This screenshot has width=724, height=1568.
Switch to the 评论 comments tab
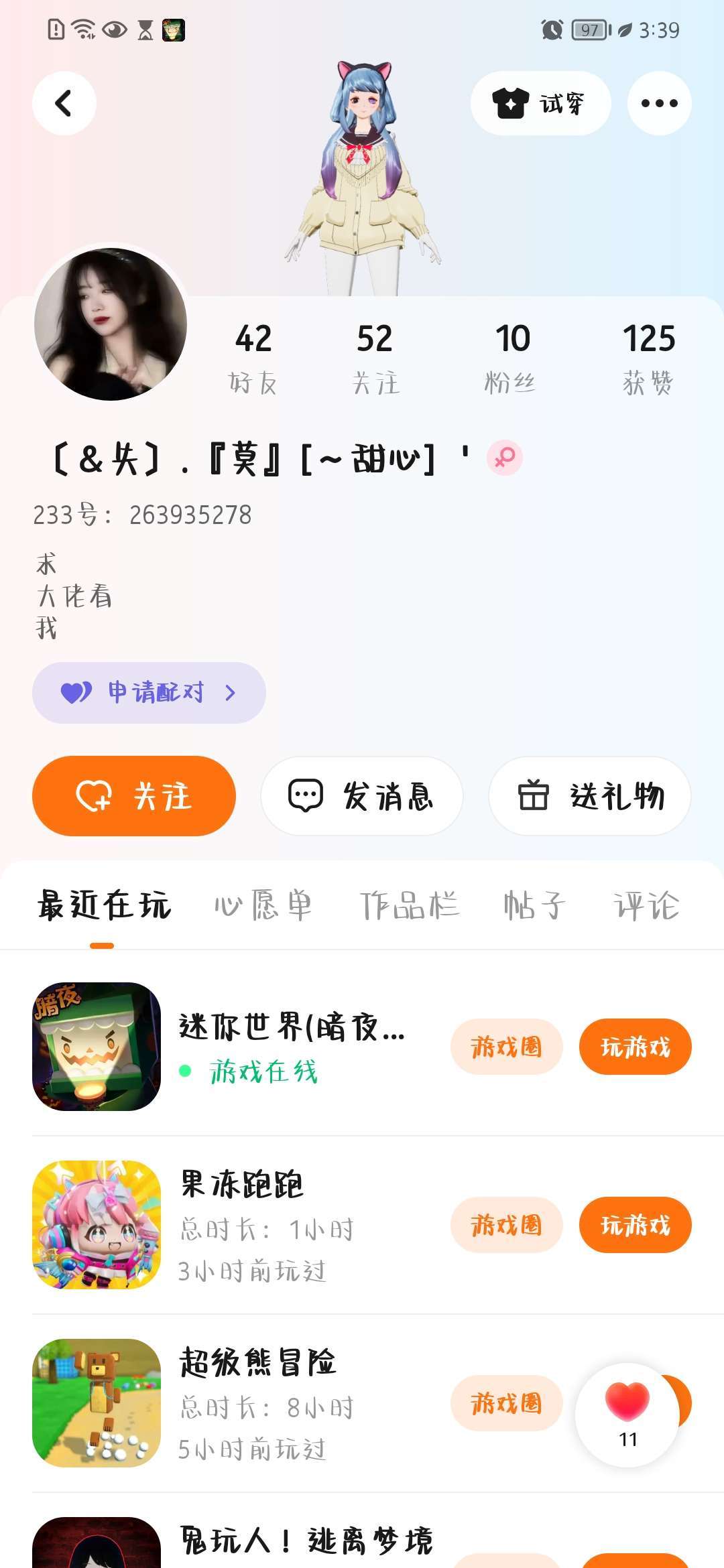[x=646, y=905]
